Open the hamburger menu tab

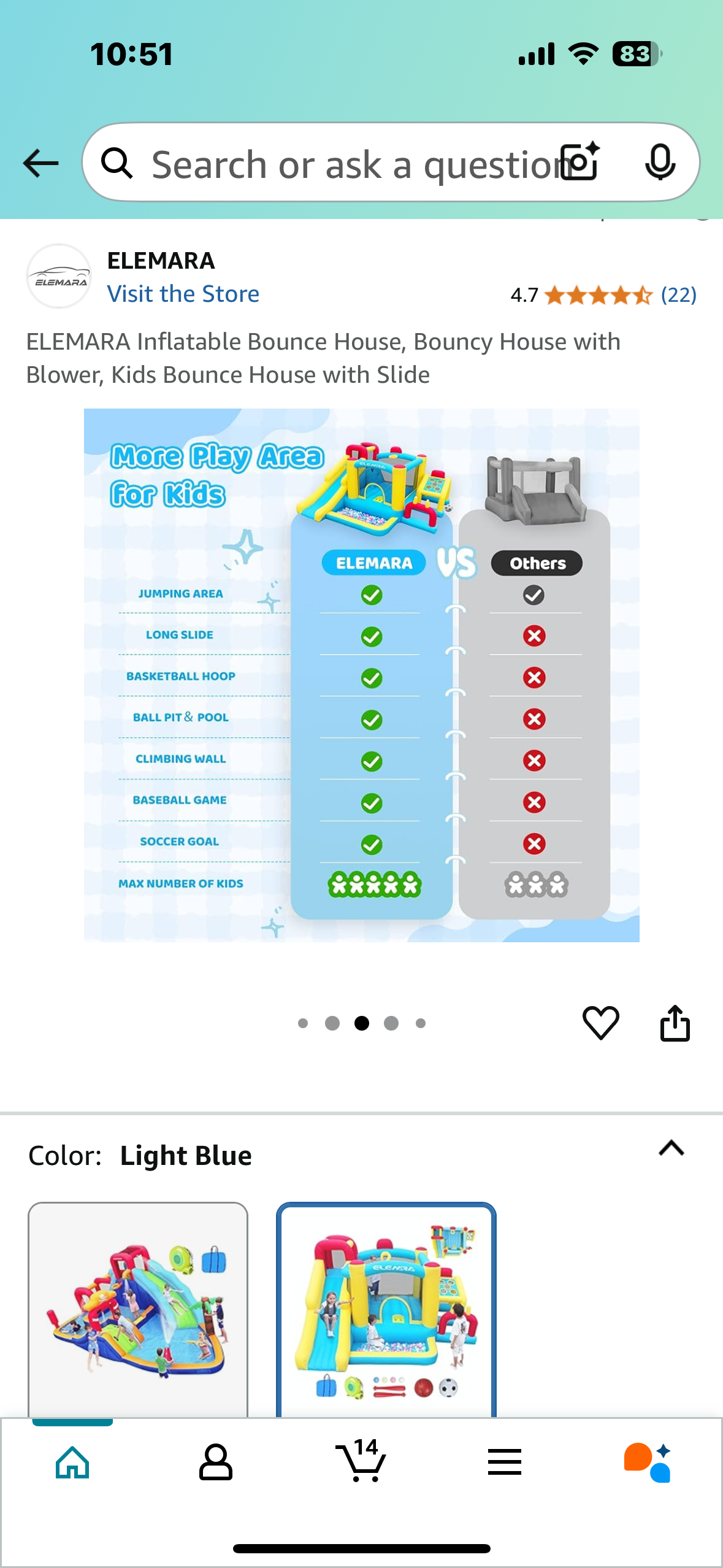tap(505, 1462)
